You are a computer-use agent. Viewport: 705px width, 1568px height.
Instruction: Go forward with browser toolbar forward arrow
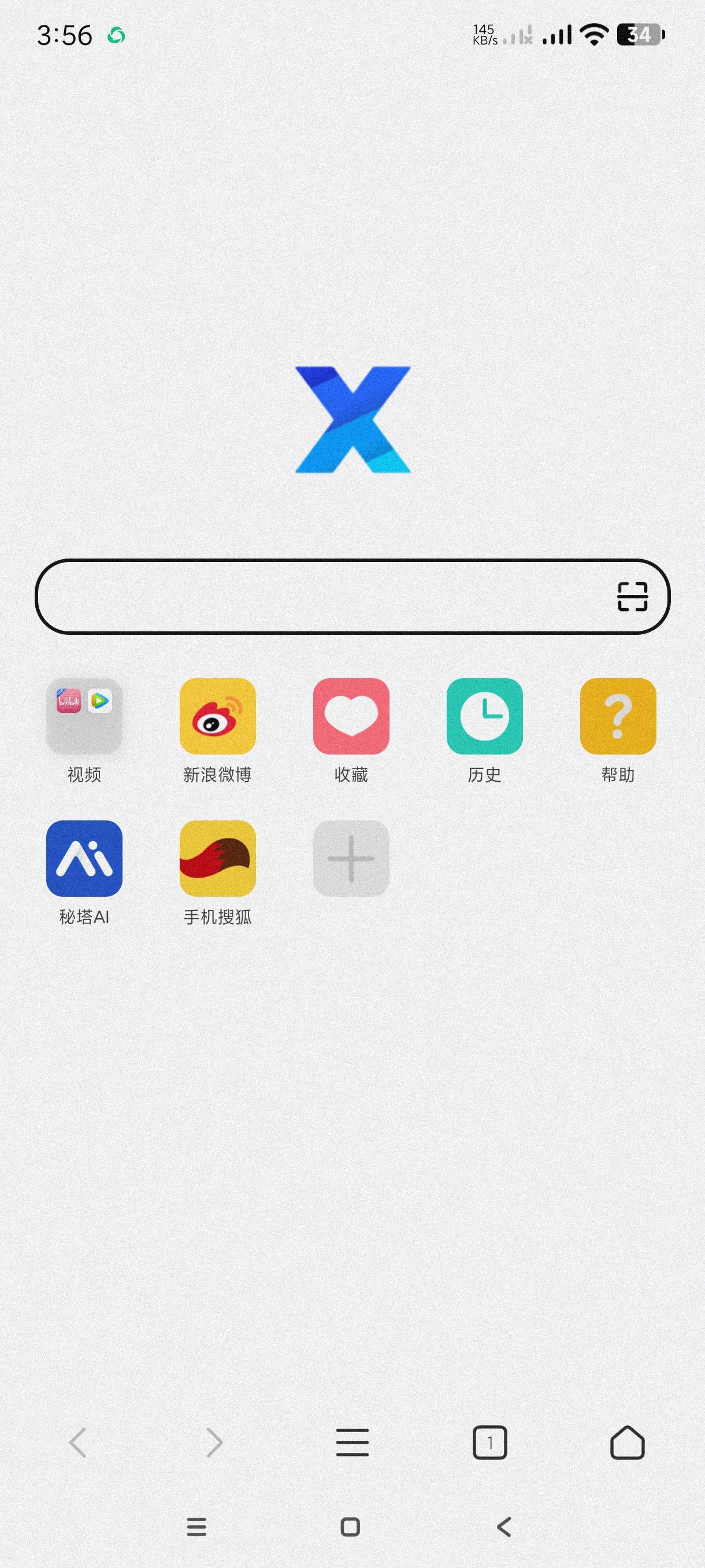[x=214, y=1442]
